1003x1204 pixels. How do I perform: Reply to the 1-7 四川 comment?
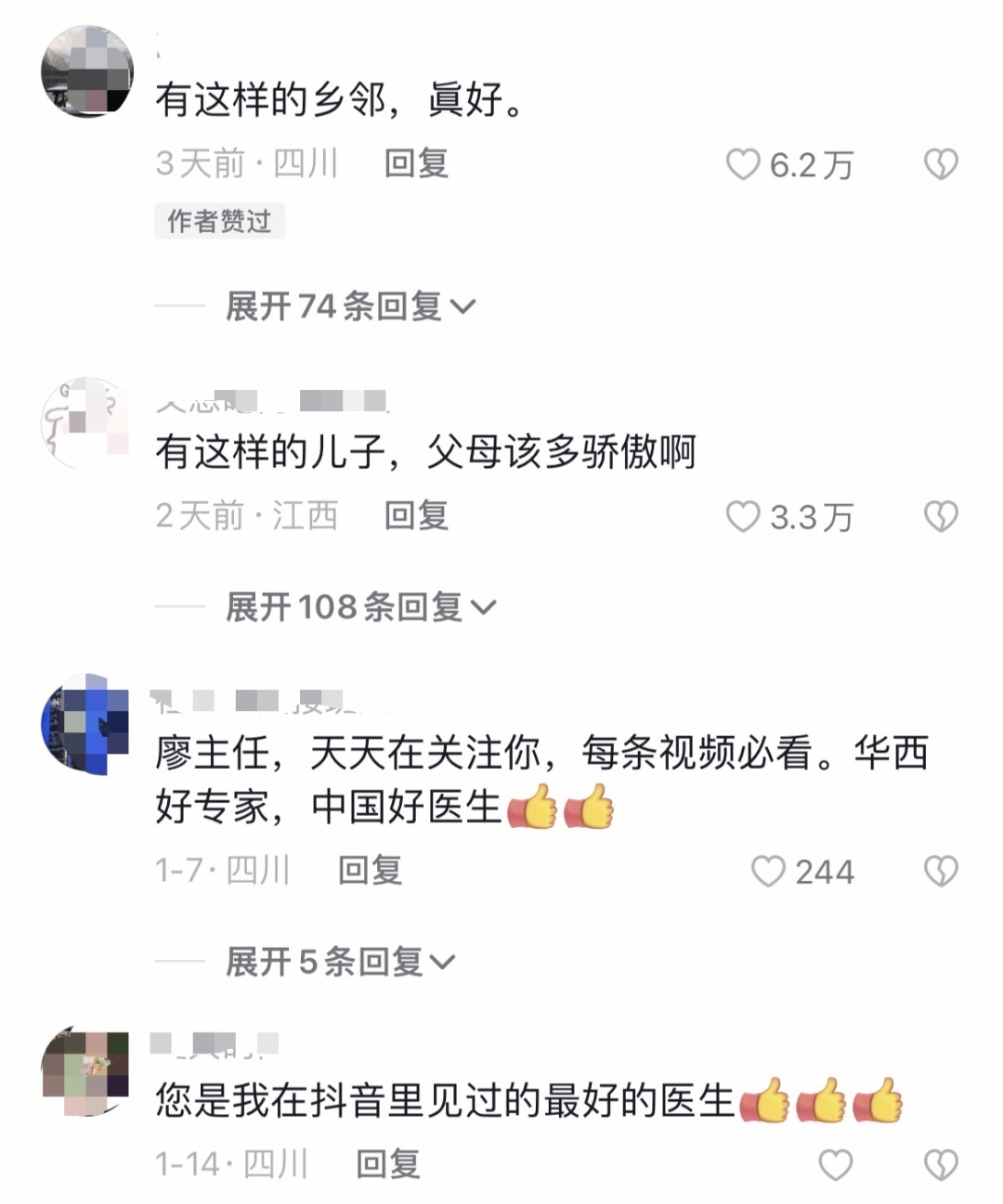tap(370, 872)
